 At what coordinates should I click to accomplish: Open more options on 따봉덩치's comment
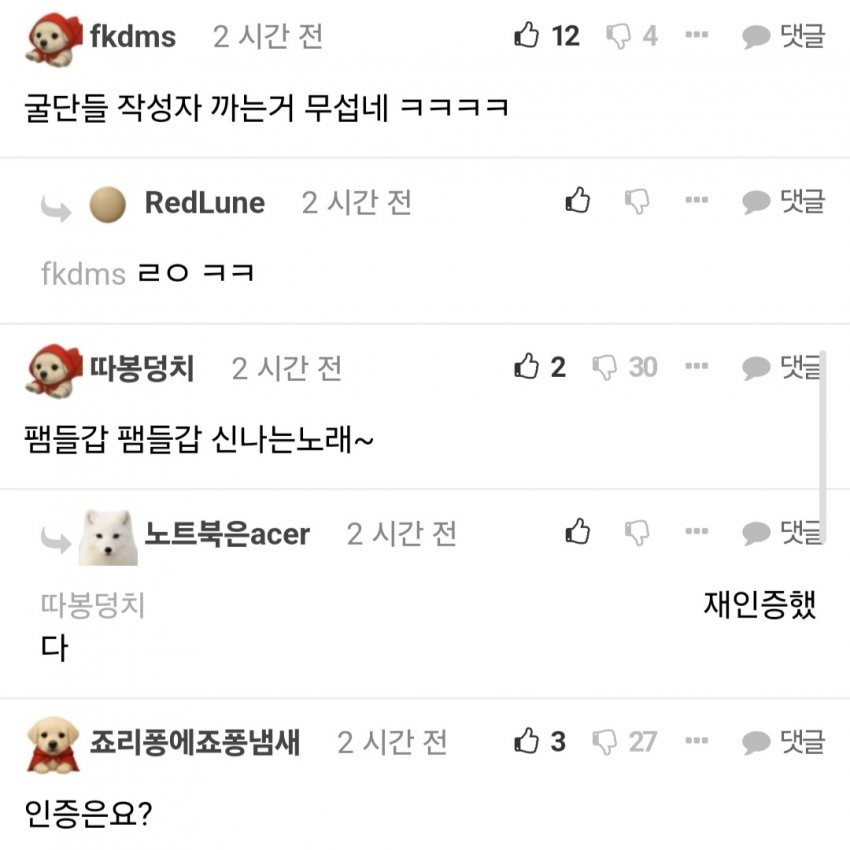point(697,368)
